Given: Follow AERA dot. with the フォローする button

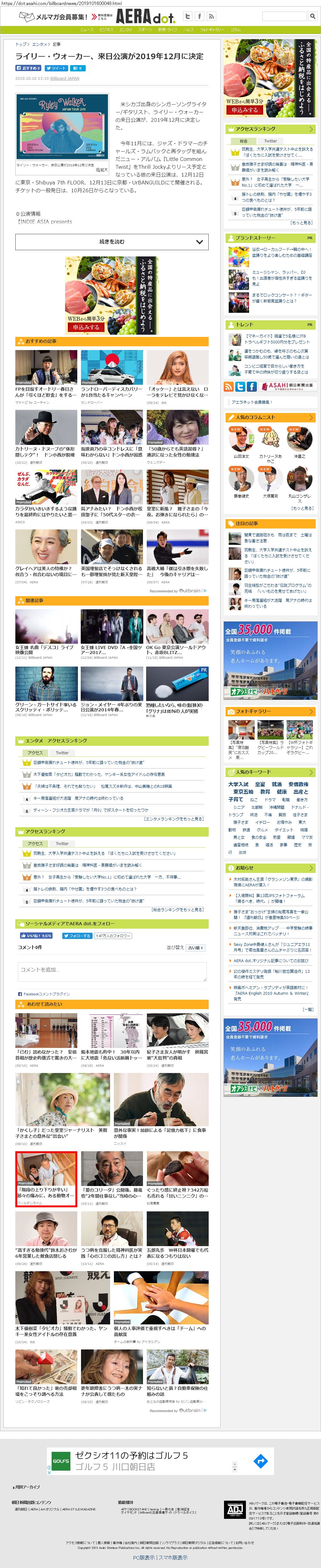Looking at the screenshot, I should click(x=77, y=936).
